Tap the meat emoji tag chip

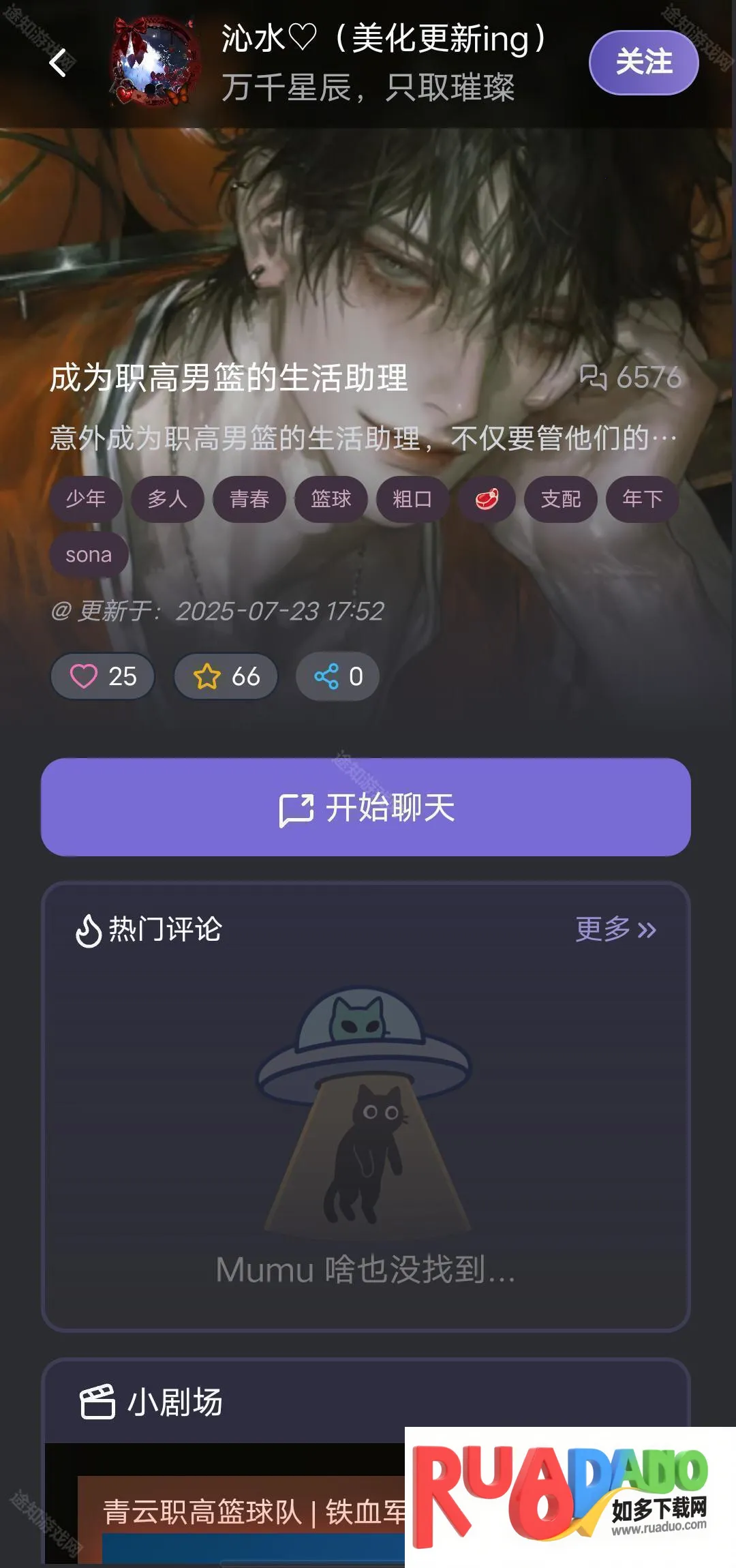pyautogui.click(x=487, y=499)
